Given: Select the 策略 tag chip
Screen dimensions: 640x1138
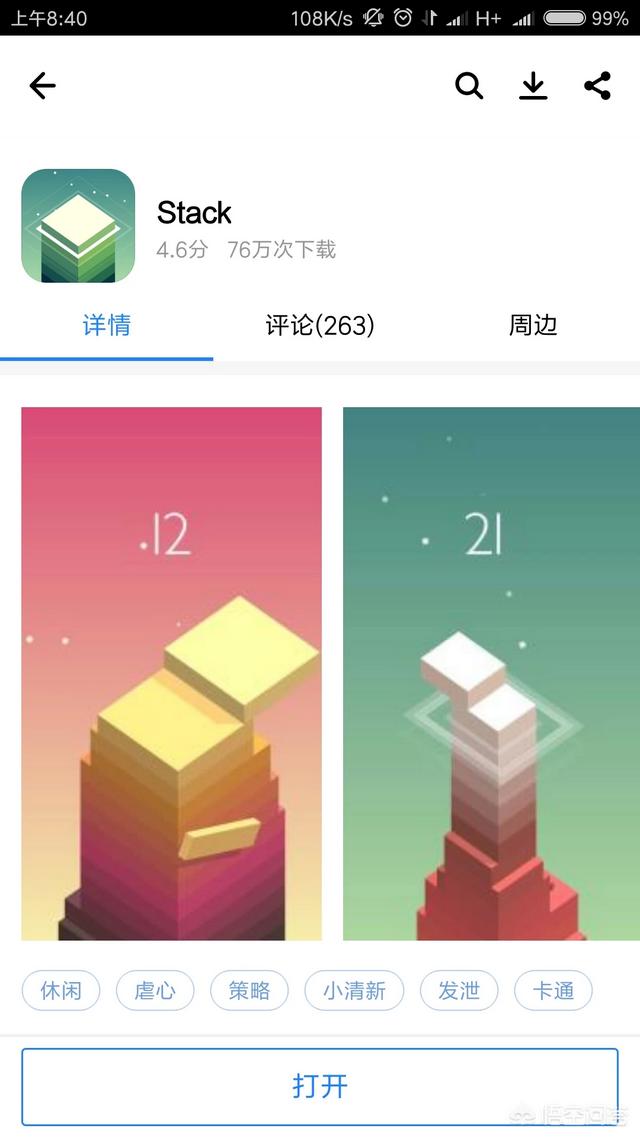Looking at the screenshot, I should 250,991.
